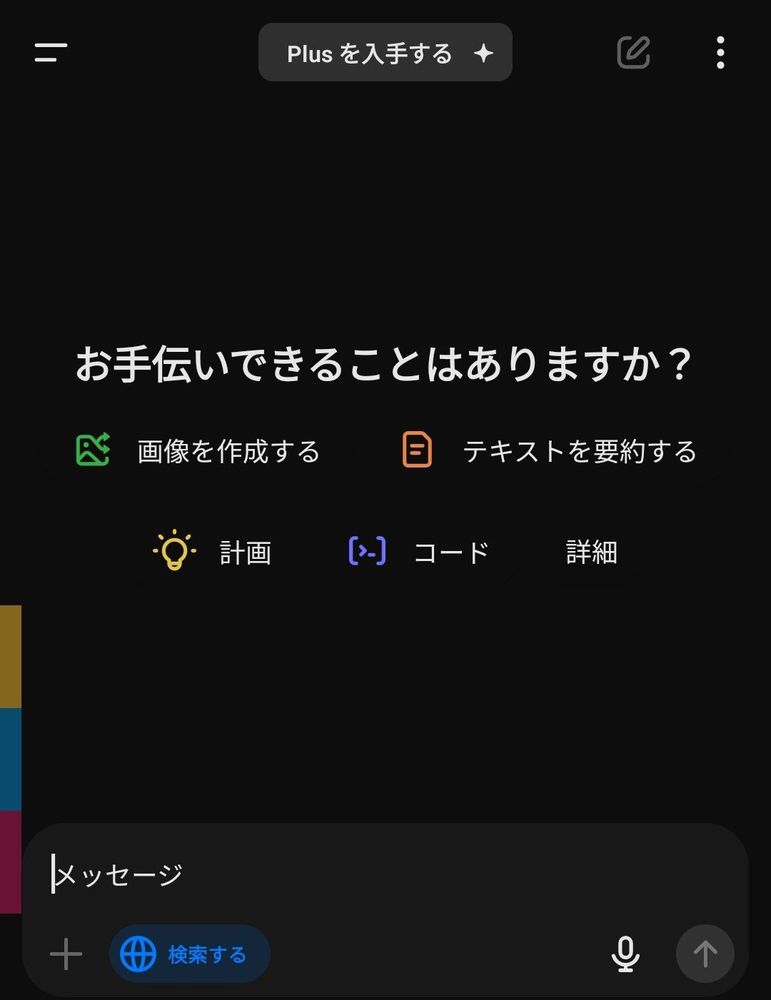Open the three-dot overflow menu
This screenshot has width=771, height=1000.
coord(720,52)
